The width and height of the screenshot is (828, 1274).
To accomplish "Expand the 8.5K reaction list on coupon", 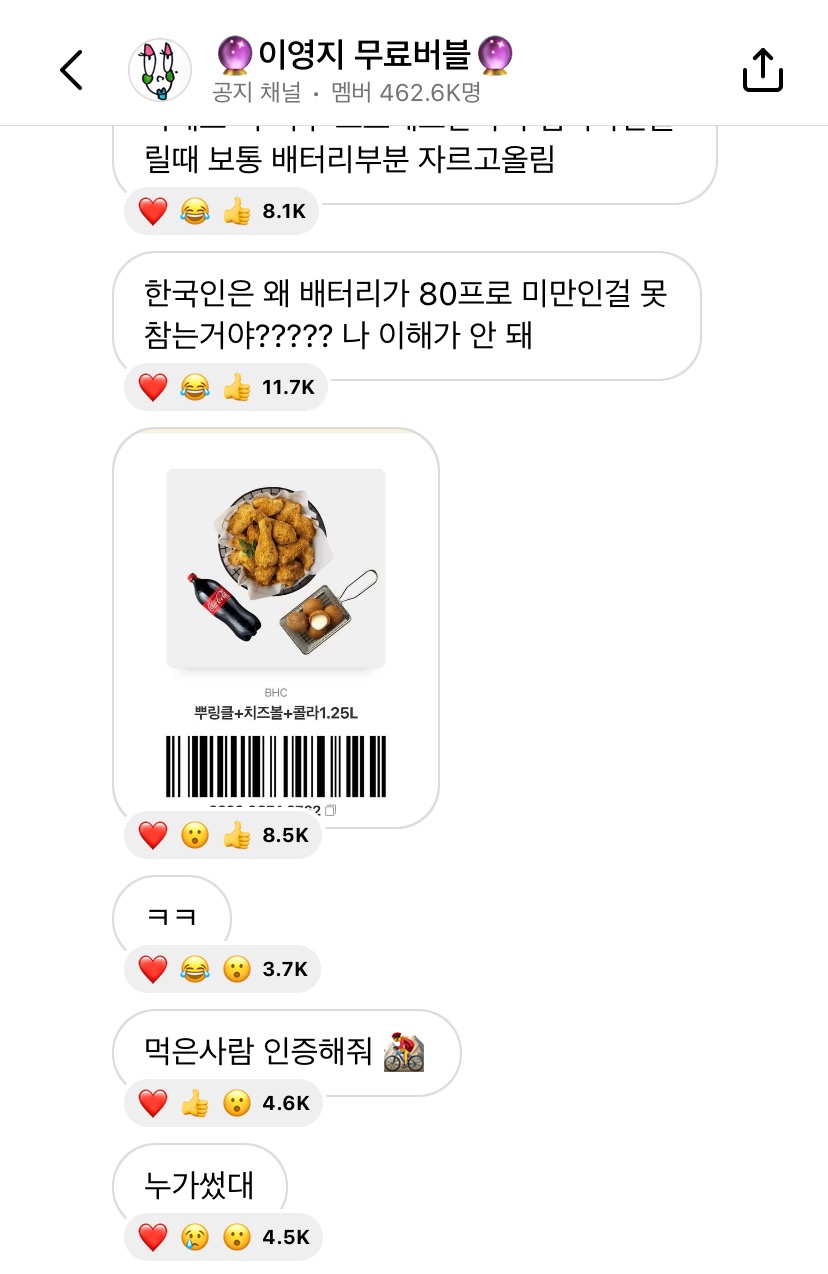I will [x=286, y=834].
